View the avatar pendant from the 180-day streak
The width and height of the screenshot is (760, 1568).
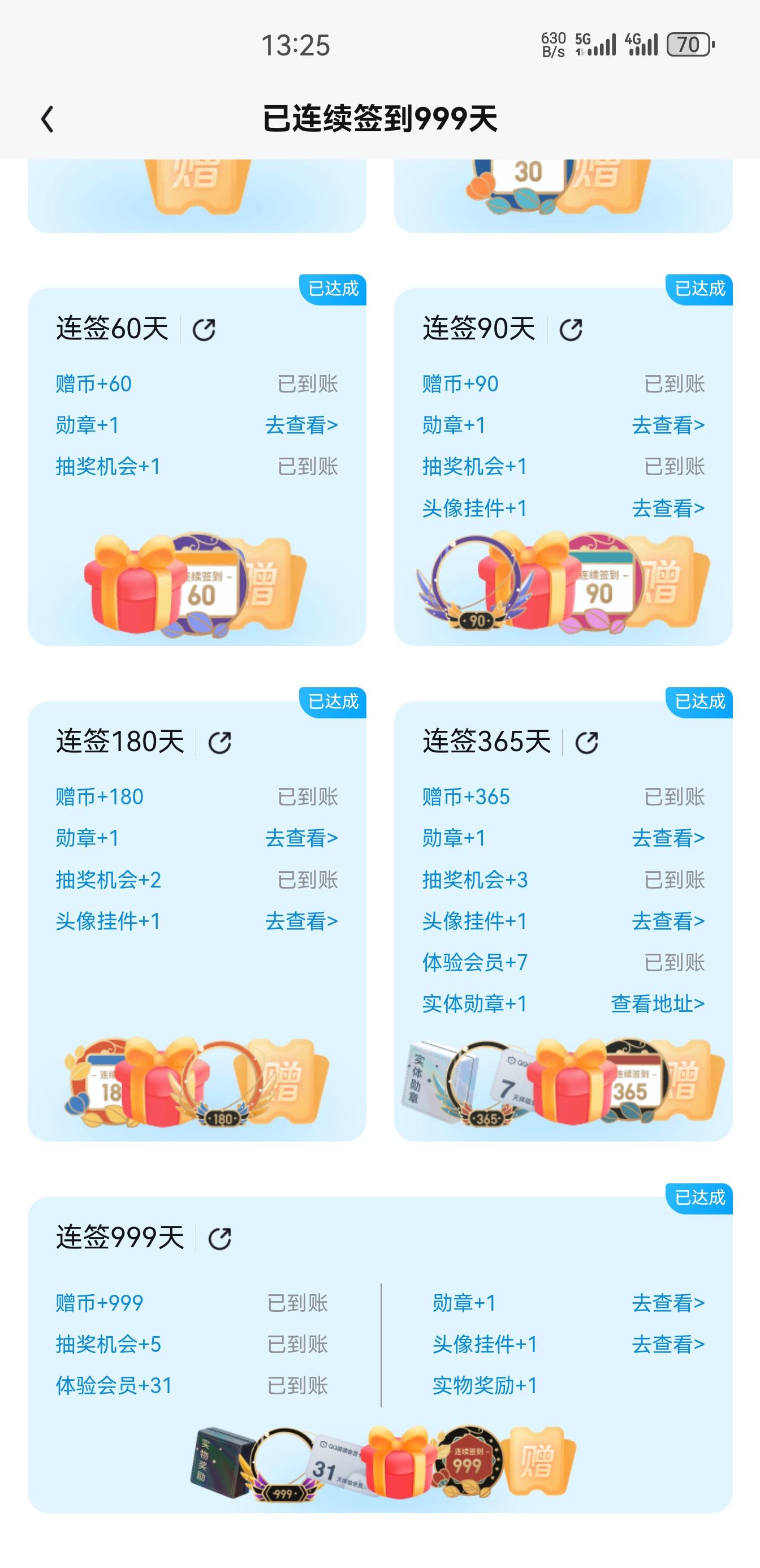tap(301, 921)
